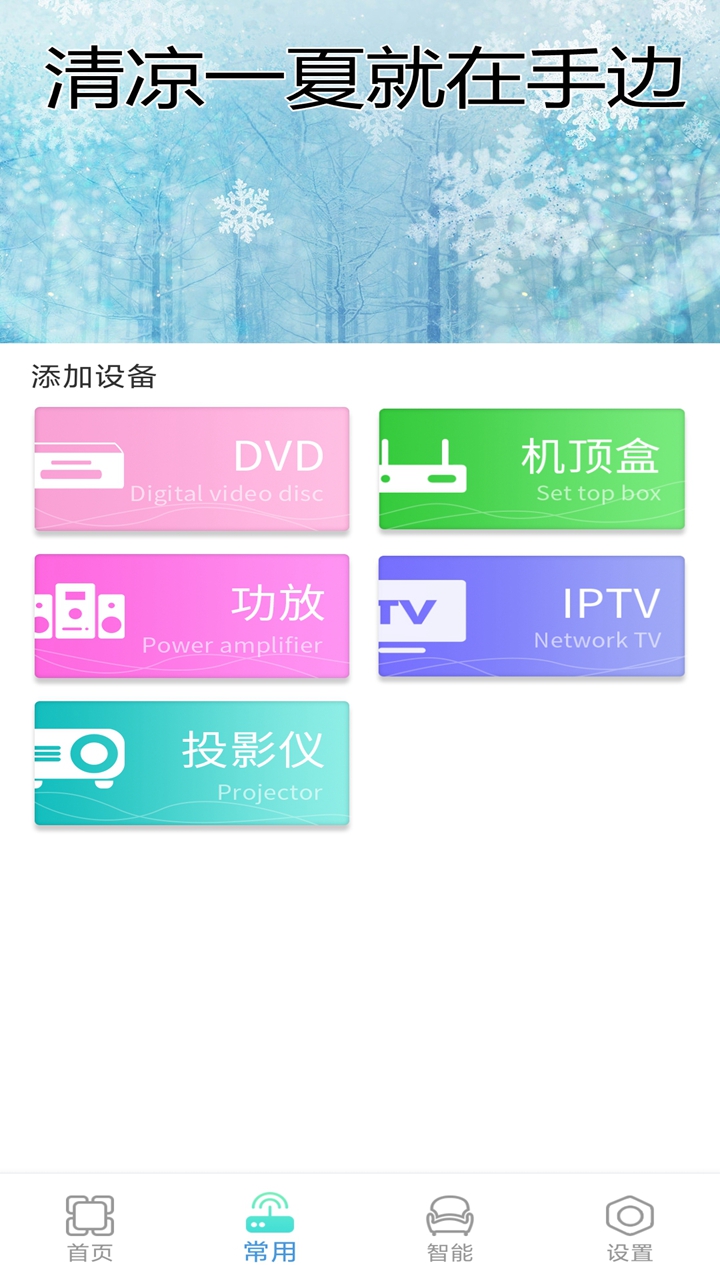Go to the 智能 tab

coord(450,1228)
